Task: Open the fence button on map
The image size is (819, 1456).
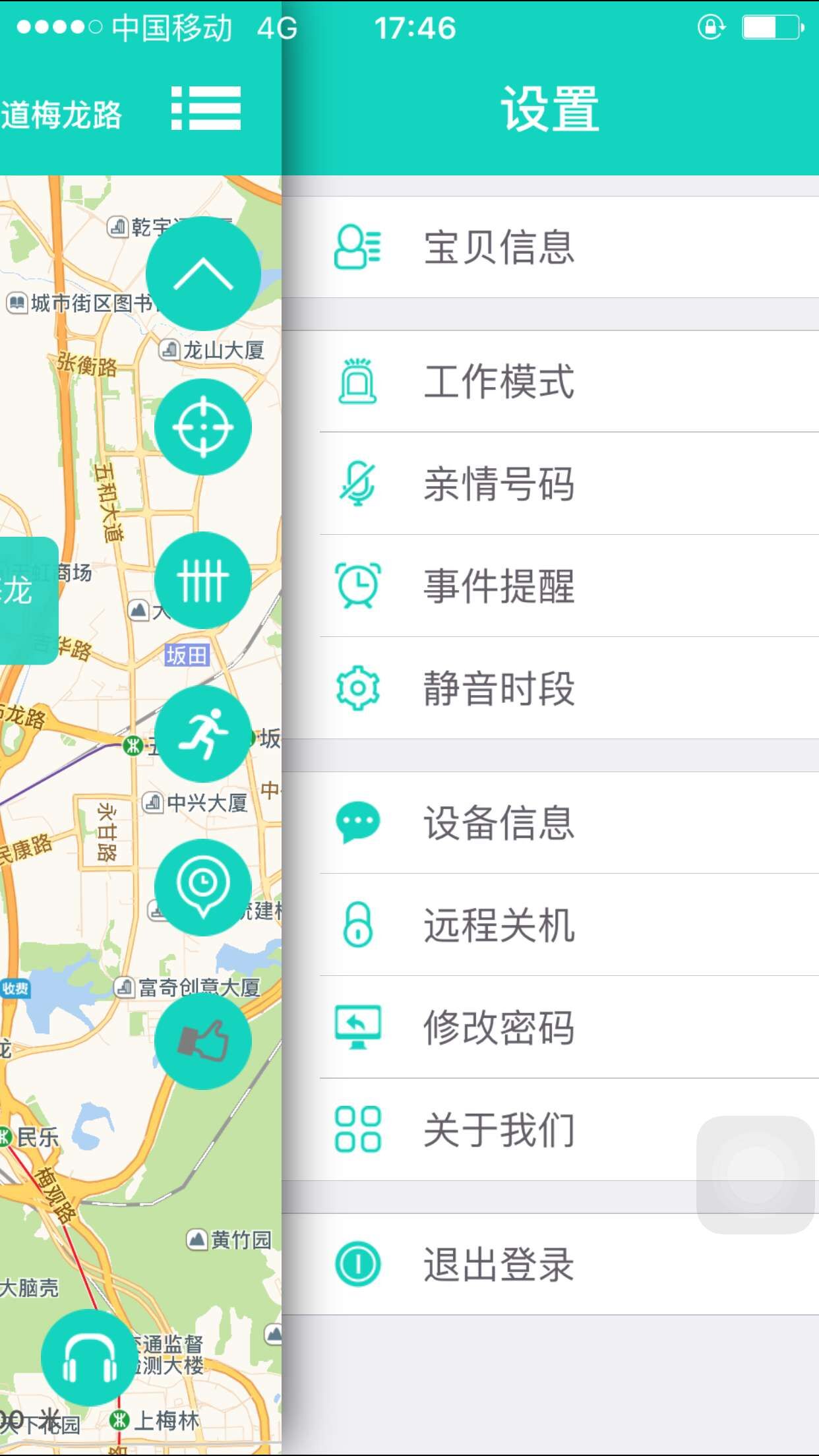Action: [203, 580]
